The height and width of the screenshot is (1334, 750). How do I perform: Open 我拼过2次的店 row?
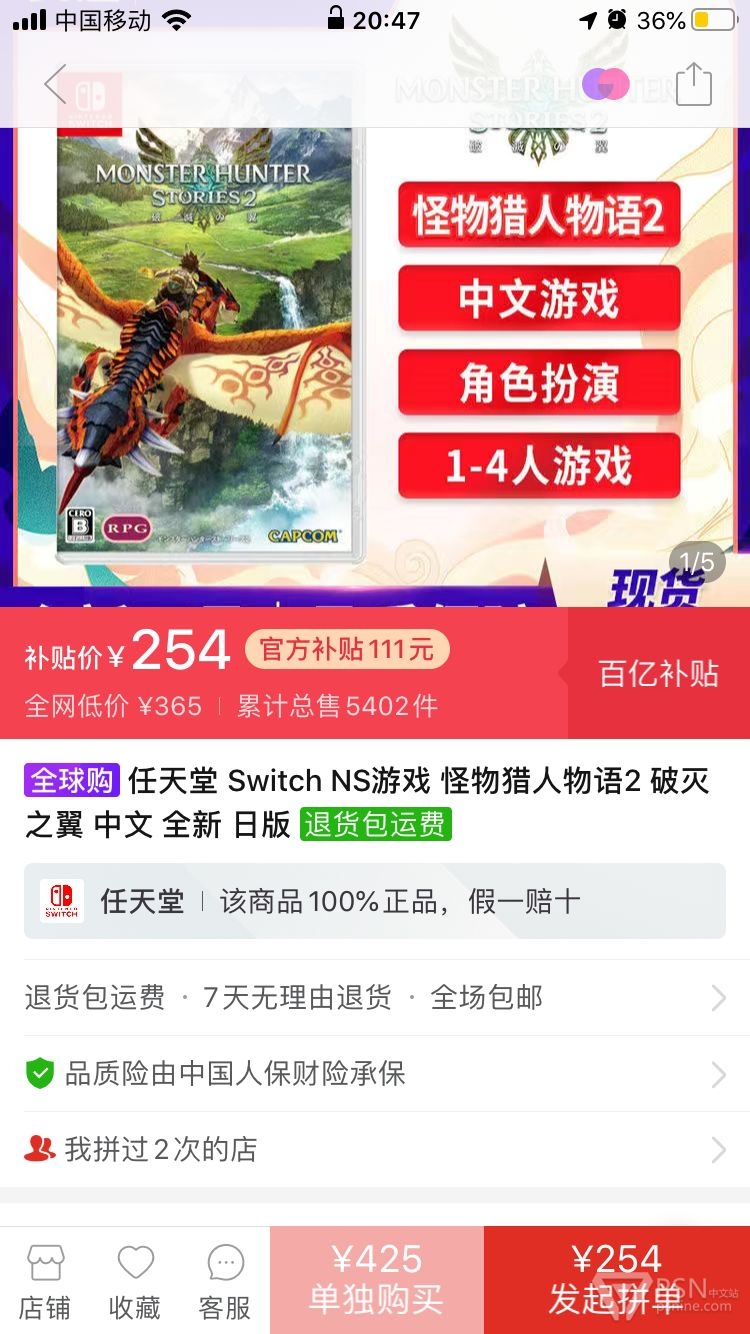pos(375,1150)
